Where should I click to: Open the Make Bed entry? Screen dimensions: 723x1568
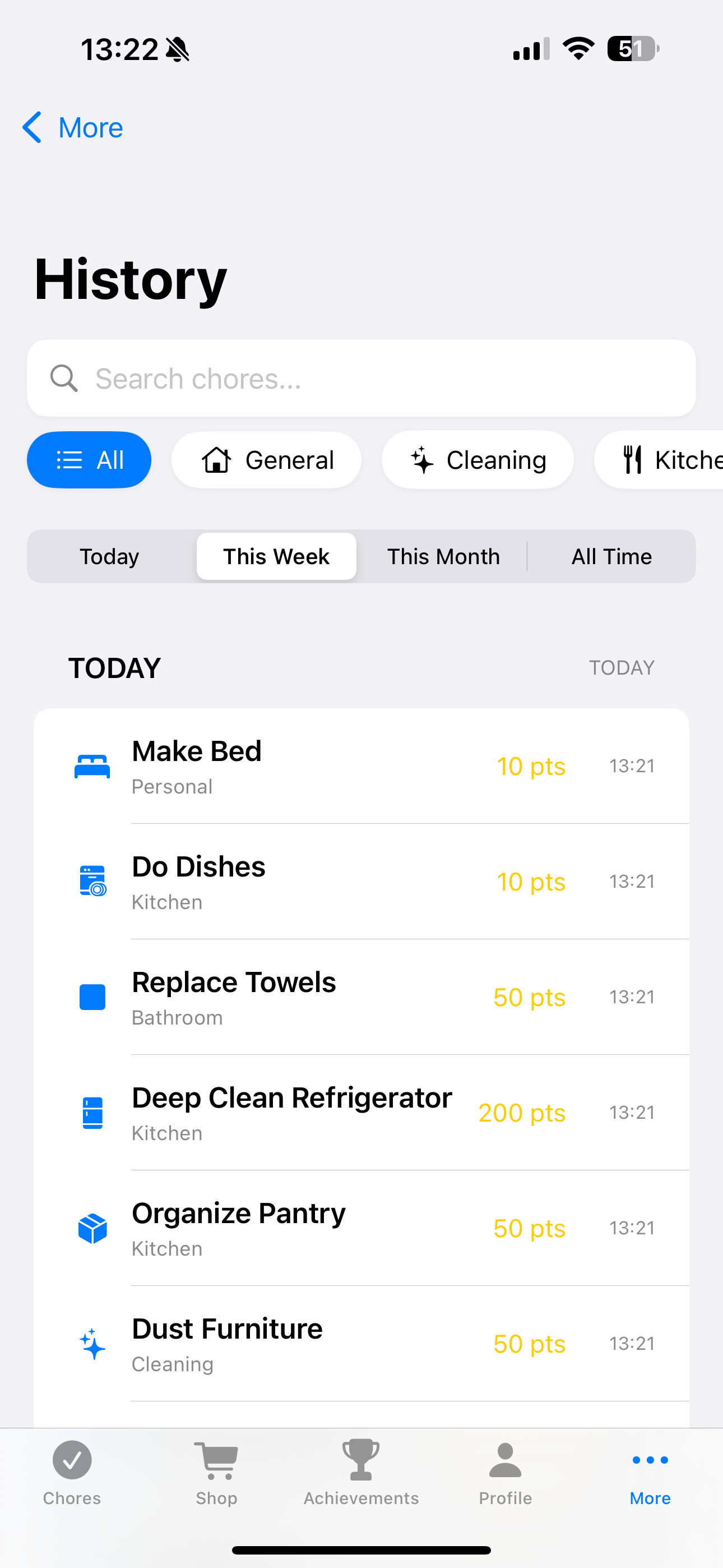361,765
